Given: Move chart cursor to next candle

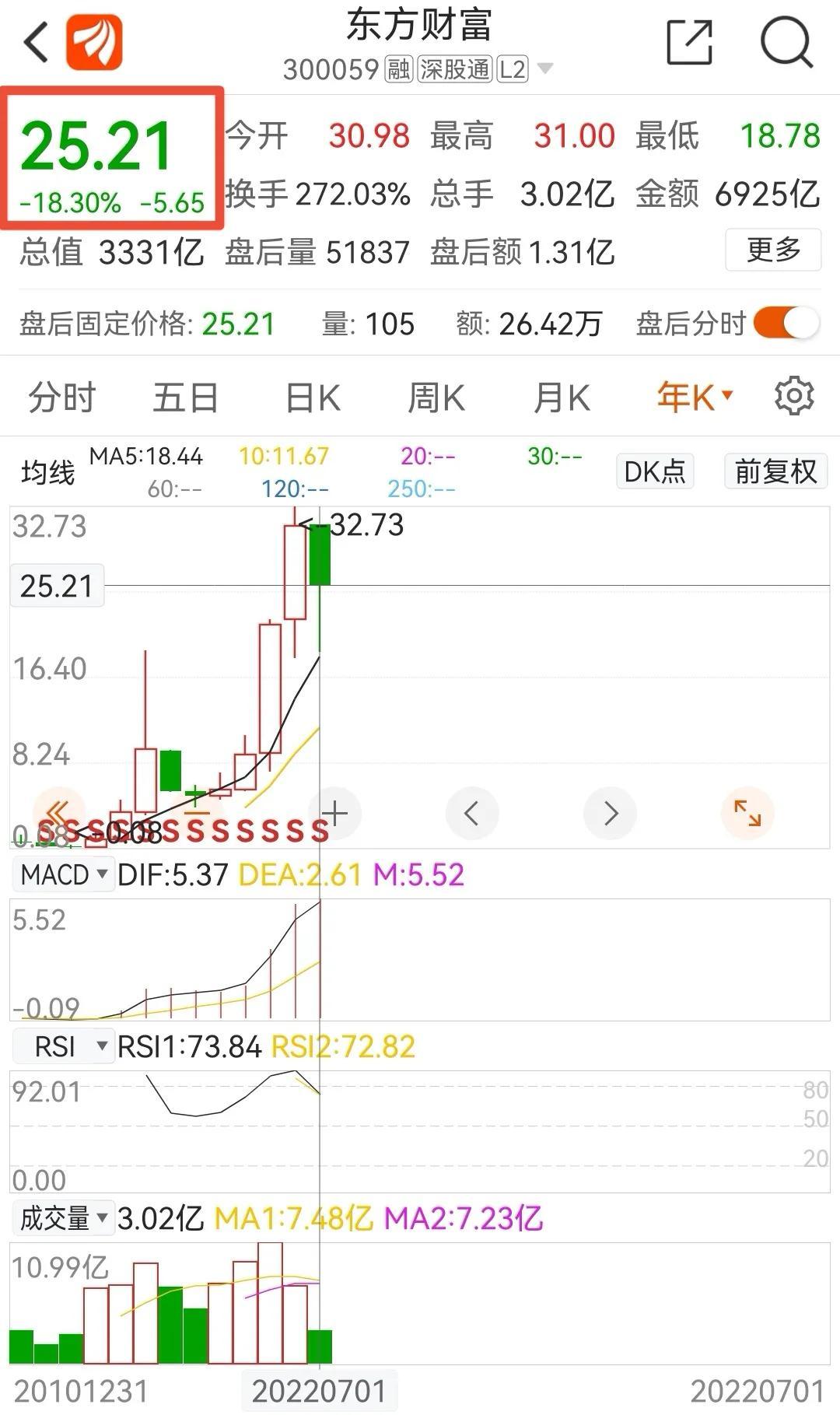Looking at the screenshot, I should click(611, 814).
